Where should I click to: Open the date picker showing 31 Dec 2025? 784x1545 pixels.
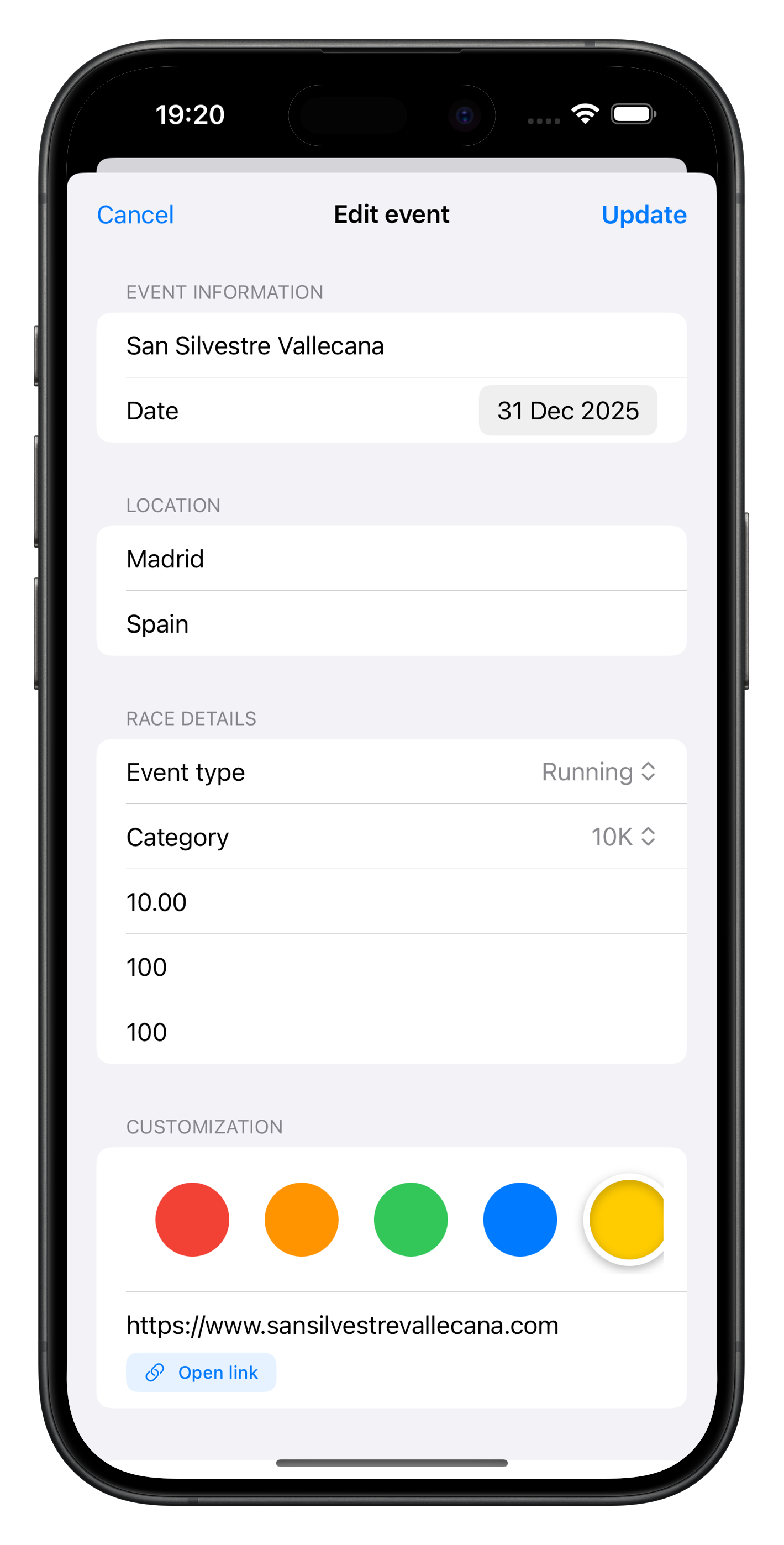pyautogui.click(x=567, y=411)
